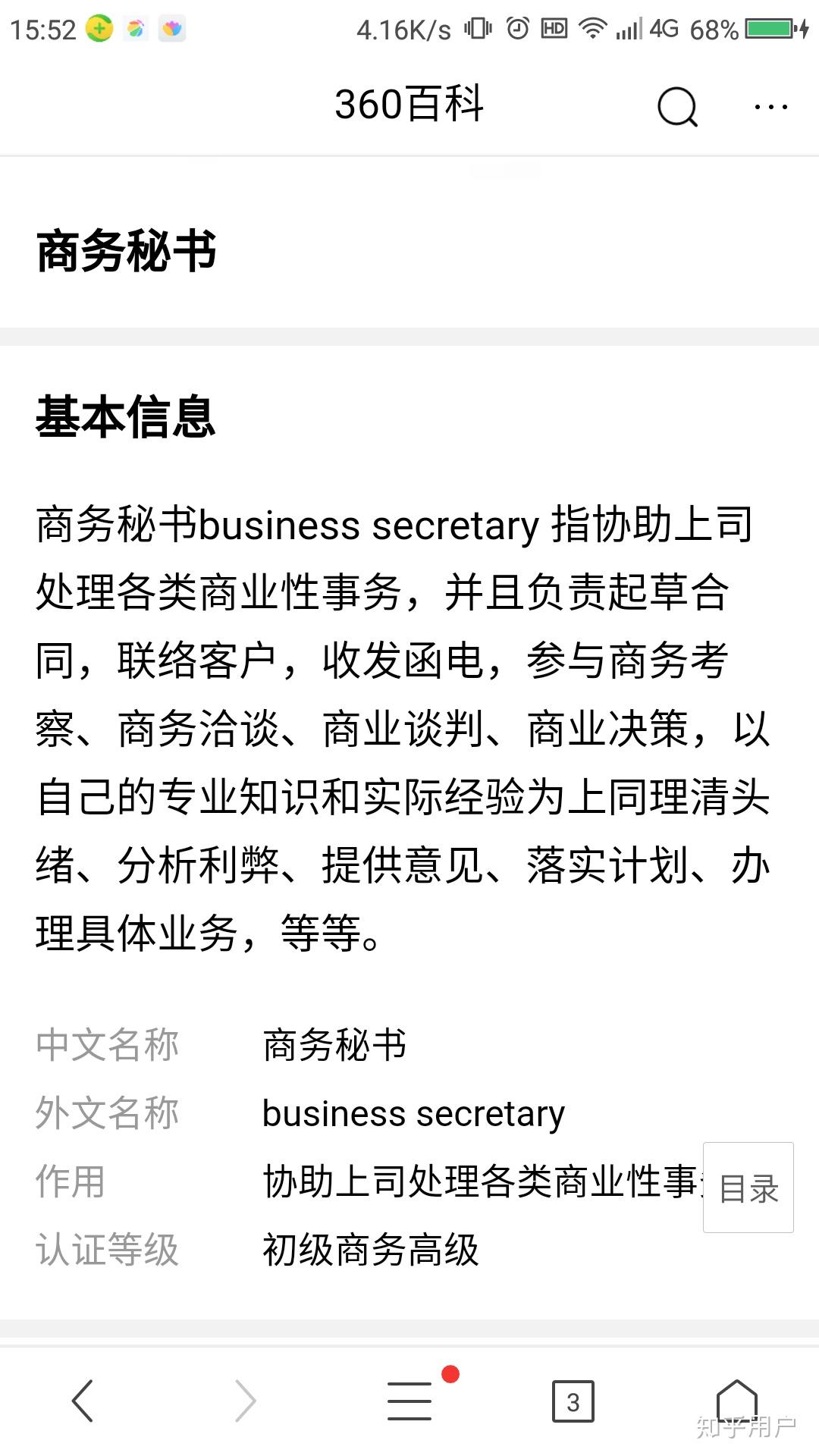Open the browser menu with red dot

[x=409, y=1401]
